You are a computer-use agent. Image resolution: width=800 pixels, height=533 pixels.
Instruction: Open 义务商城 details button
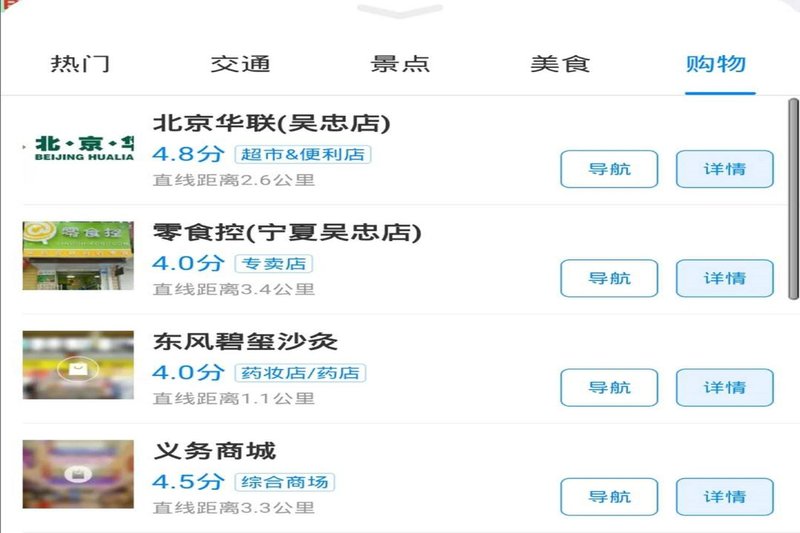[725, 496]
